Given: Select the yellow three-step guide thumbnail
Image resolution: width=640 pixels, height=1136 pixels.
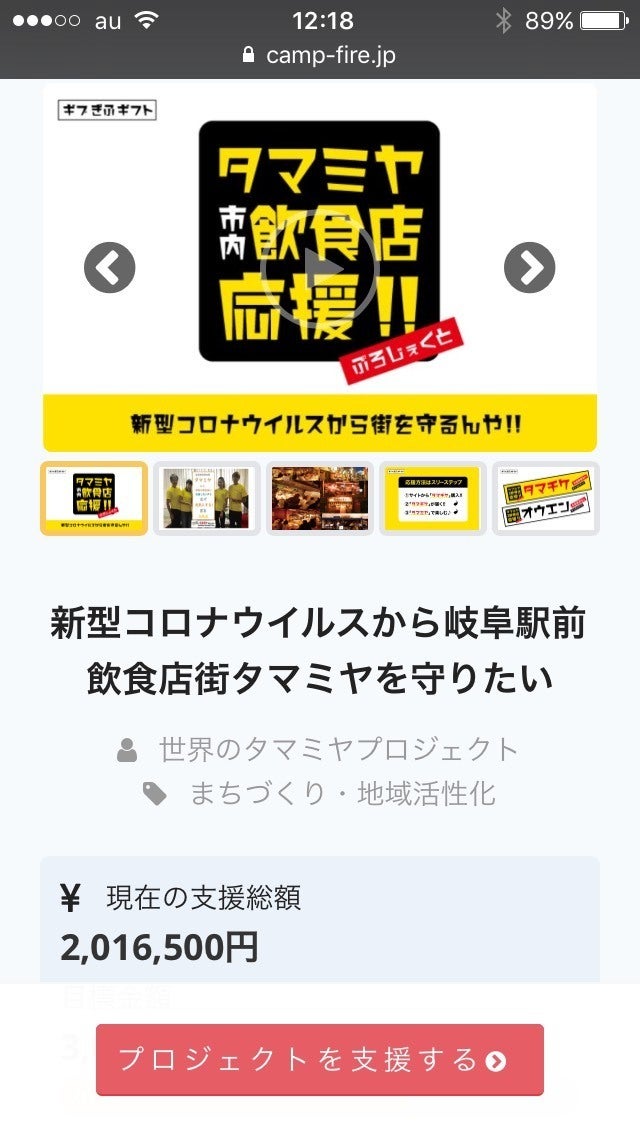Looking at the screenshot, I should tap(433, 498).
